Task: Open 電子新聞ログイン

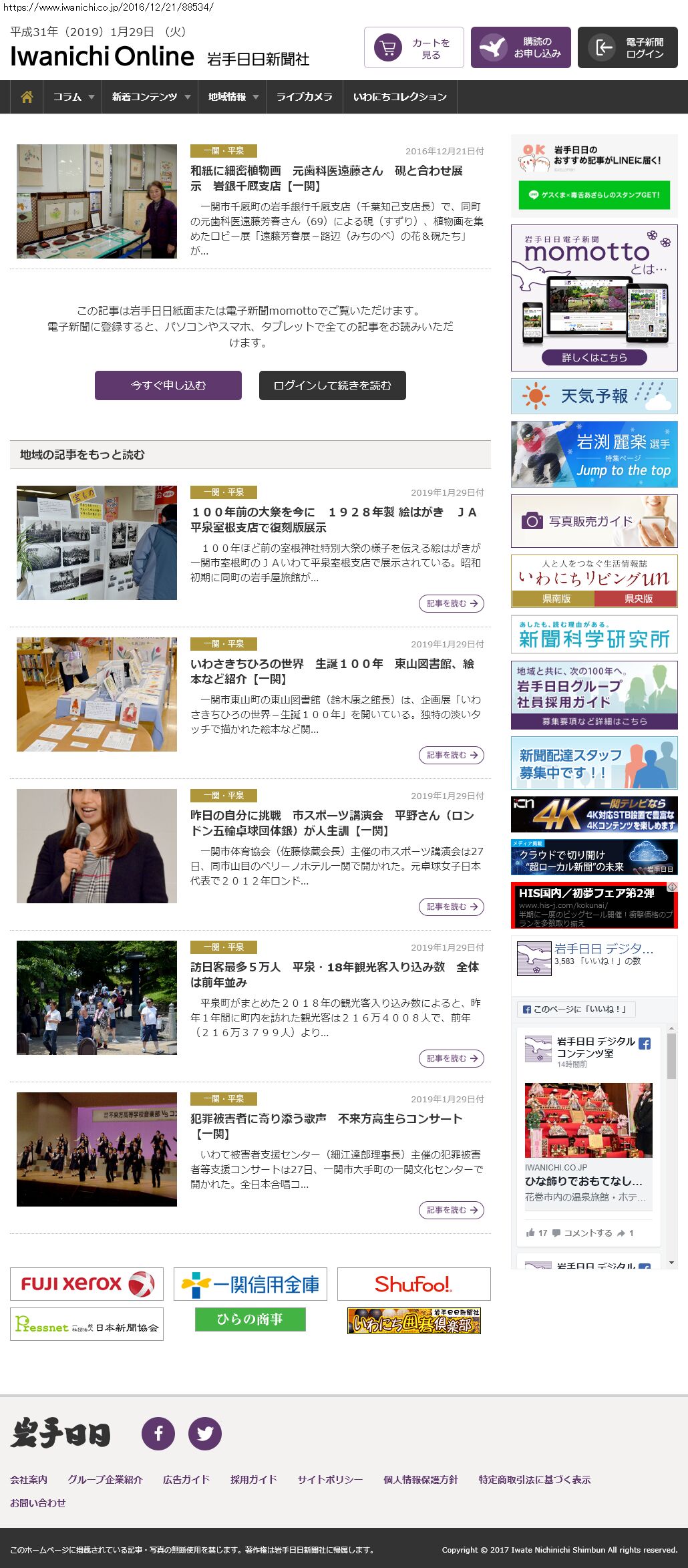Action: (x=627, y=48)
